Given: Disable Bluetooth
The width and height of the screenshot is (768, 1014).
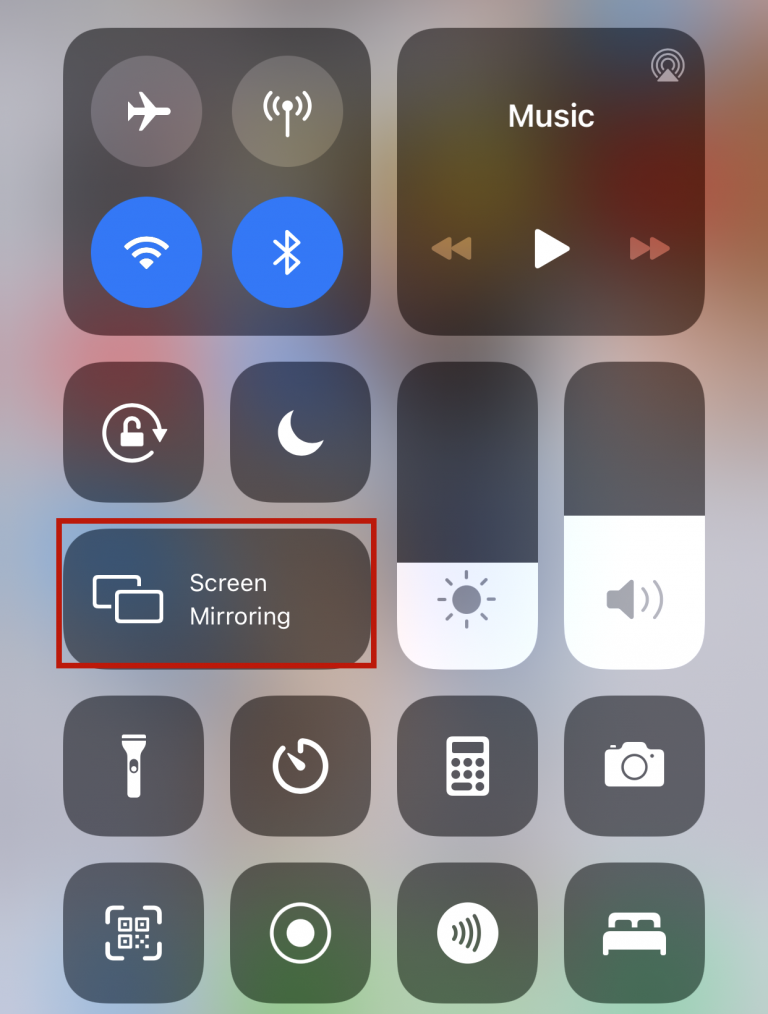Looking at the screenshot, I should click(x=287, y=252).
